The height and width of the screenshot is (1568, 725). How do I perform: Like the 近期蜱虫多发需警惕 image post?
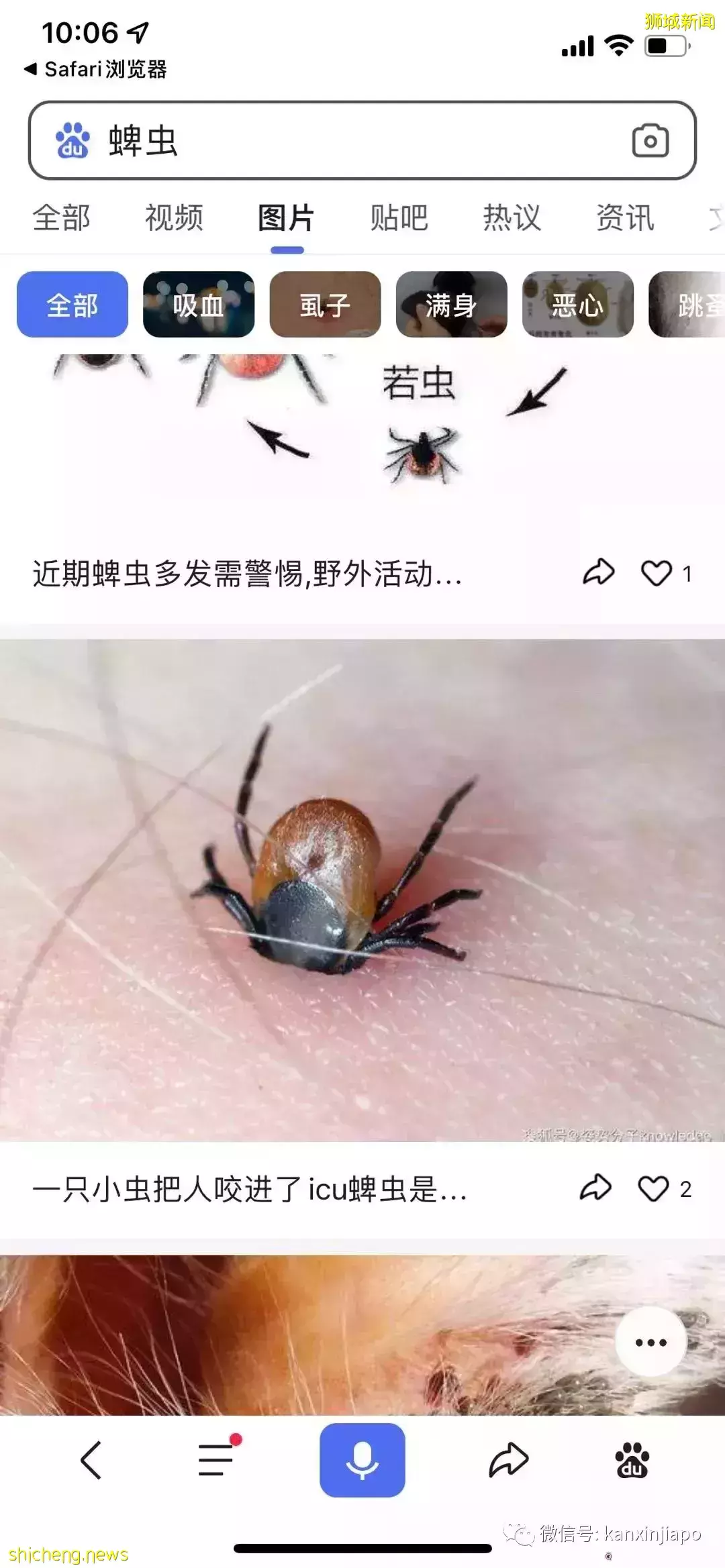pyautogui.click(x=657, y=573)
